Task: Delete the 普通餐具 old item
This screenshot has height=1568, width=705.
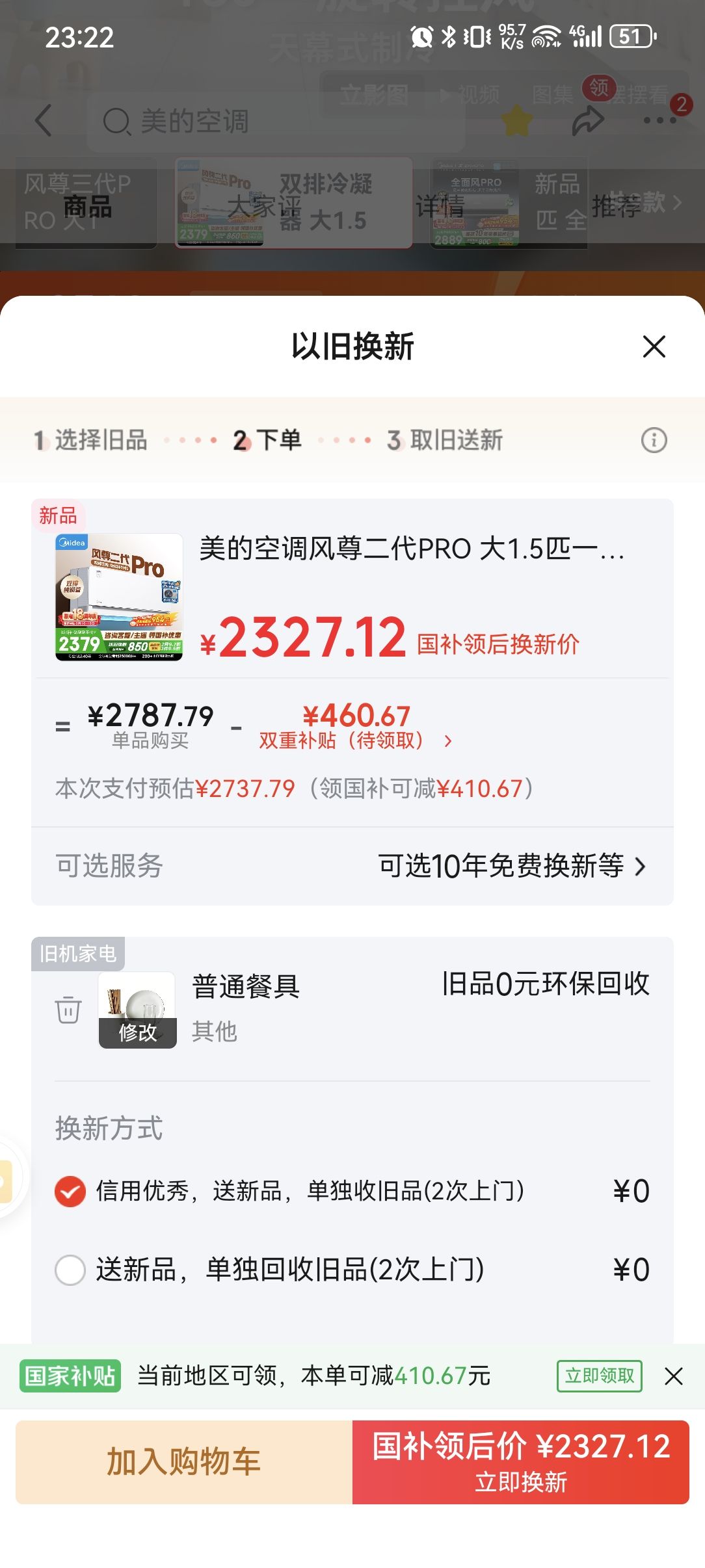Action: (68, 1010)
